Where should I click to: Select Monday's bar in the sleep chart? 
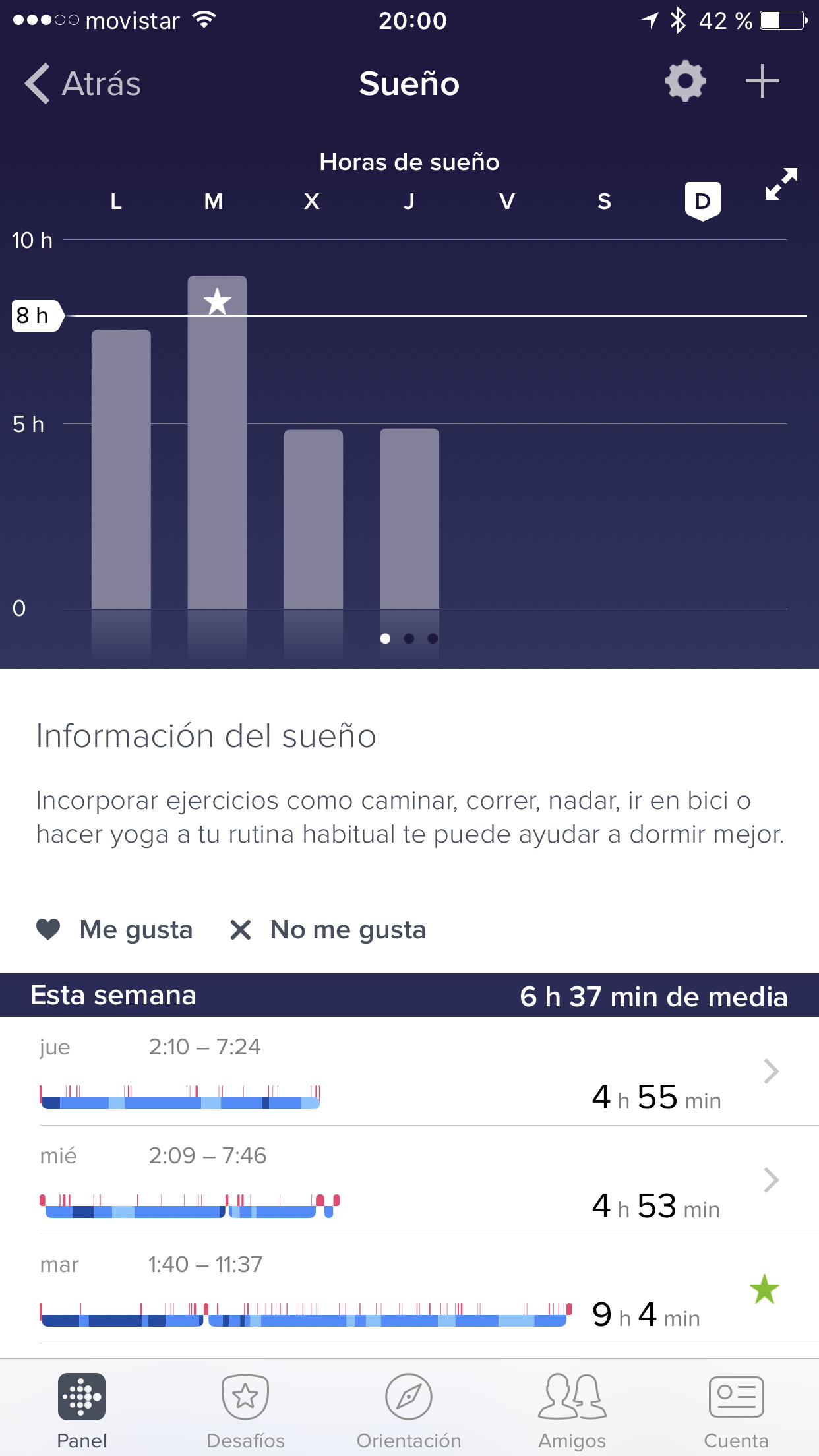coord(121,468)
